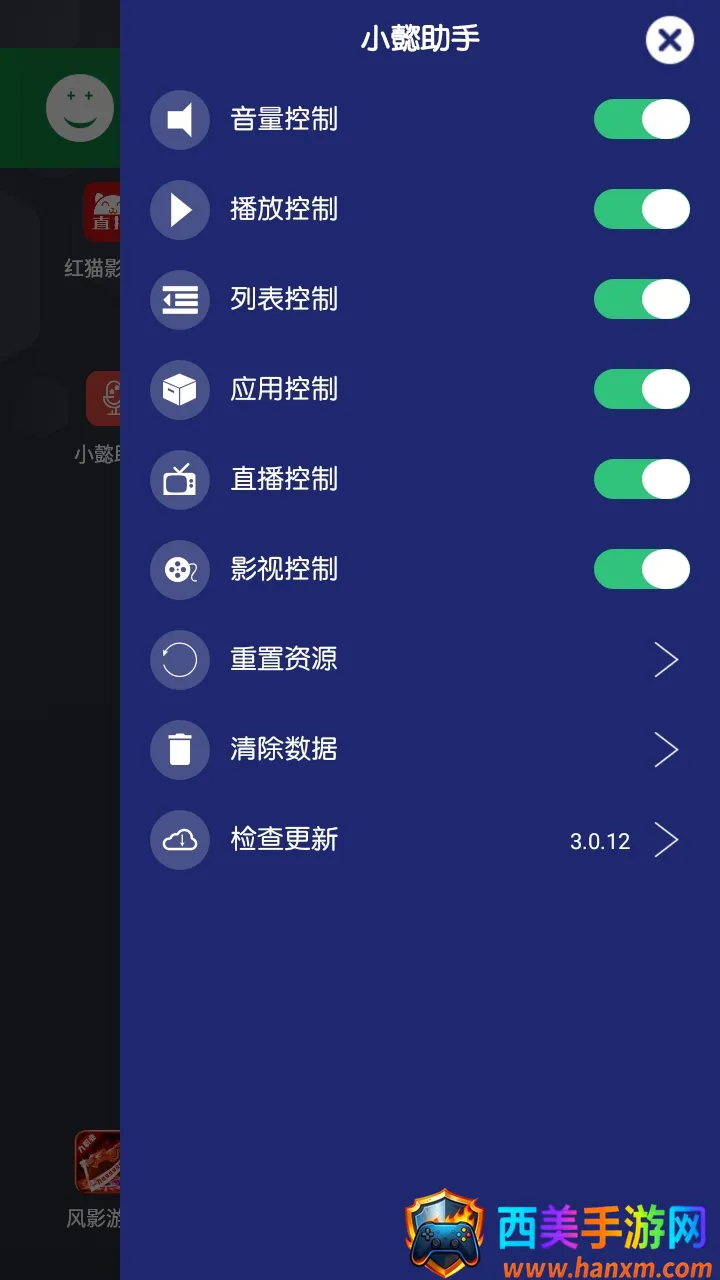Turn off the 音量控制 switch

pyautogui.click(x=641, y=119)
